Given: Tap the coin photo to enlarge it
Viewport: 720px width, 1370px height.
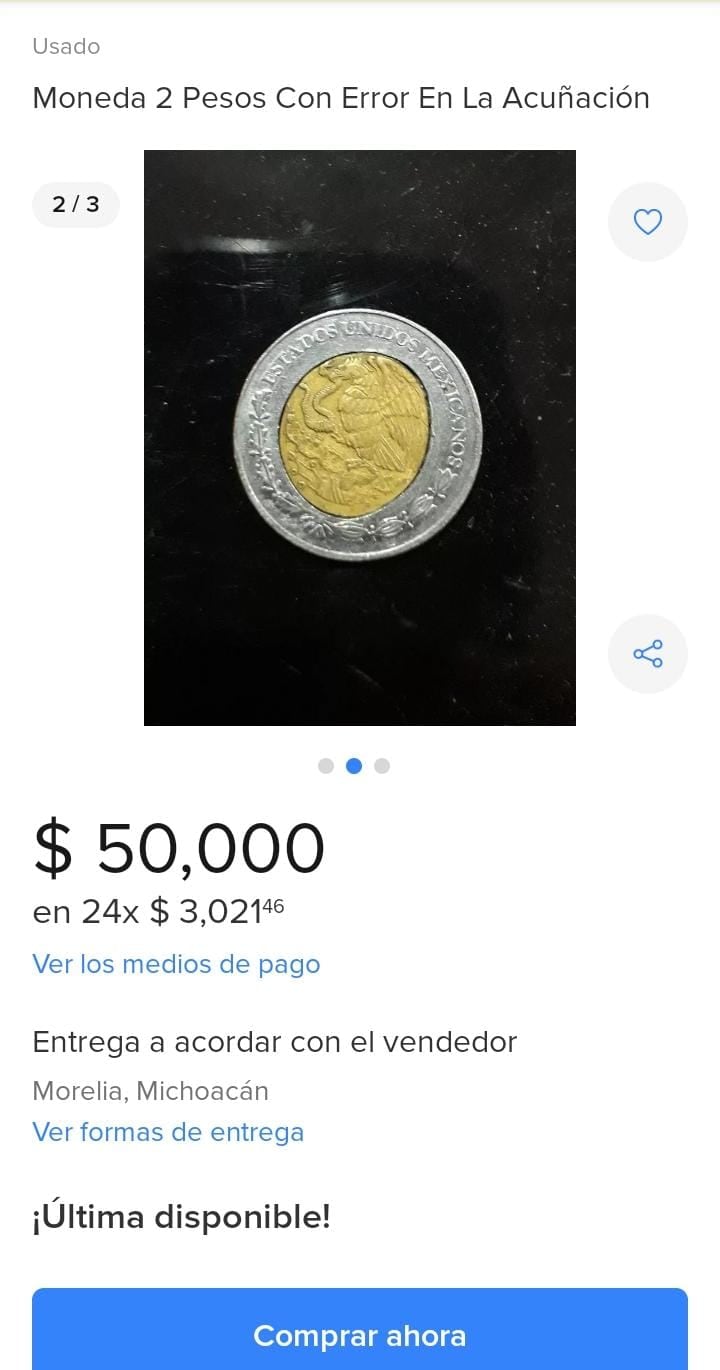Looking at the screenshot, I should pos(360,436).
